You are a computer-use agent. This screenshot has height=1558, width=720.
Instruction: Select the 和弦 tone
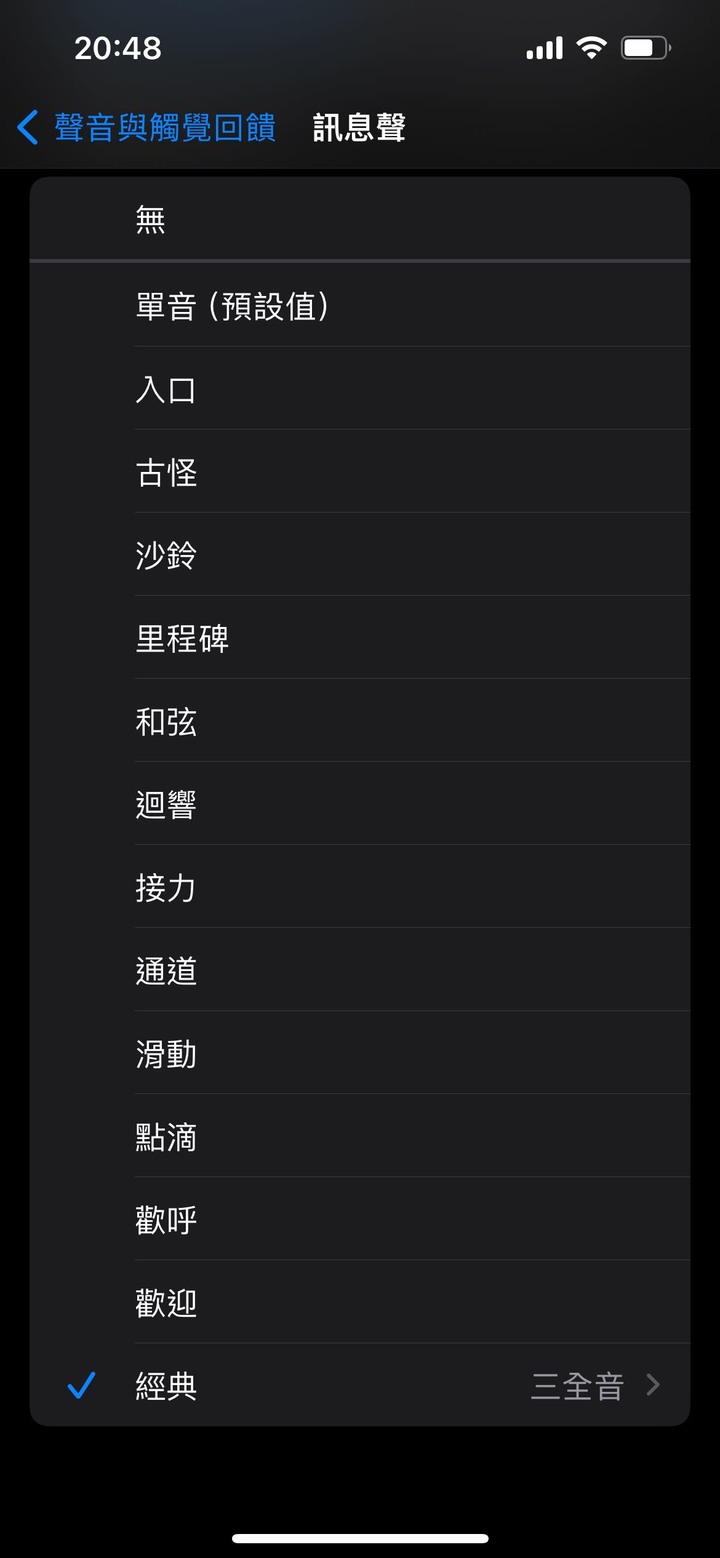pos(360,721)
